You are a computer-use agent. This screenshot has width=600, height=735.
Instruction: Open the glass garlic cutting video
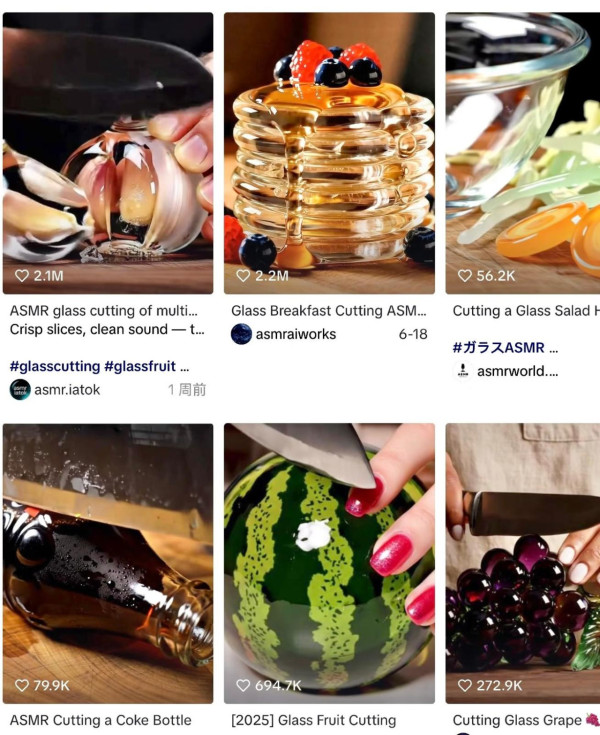[108, 150]
